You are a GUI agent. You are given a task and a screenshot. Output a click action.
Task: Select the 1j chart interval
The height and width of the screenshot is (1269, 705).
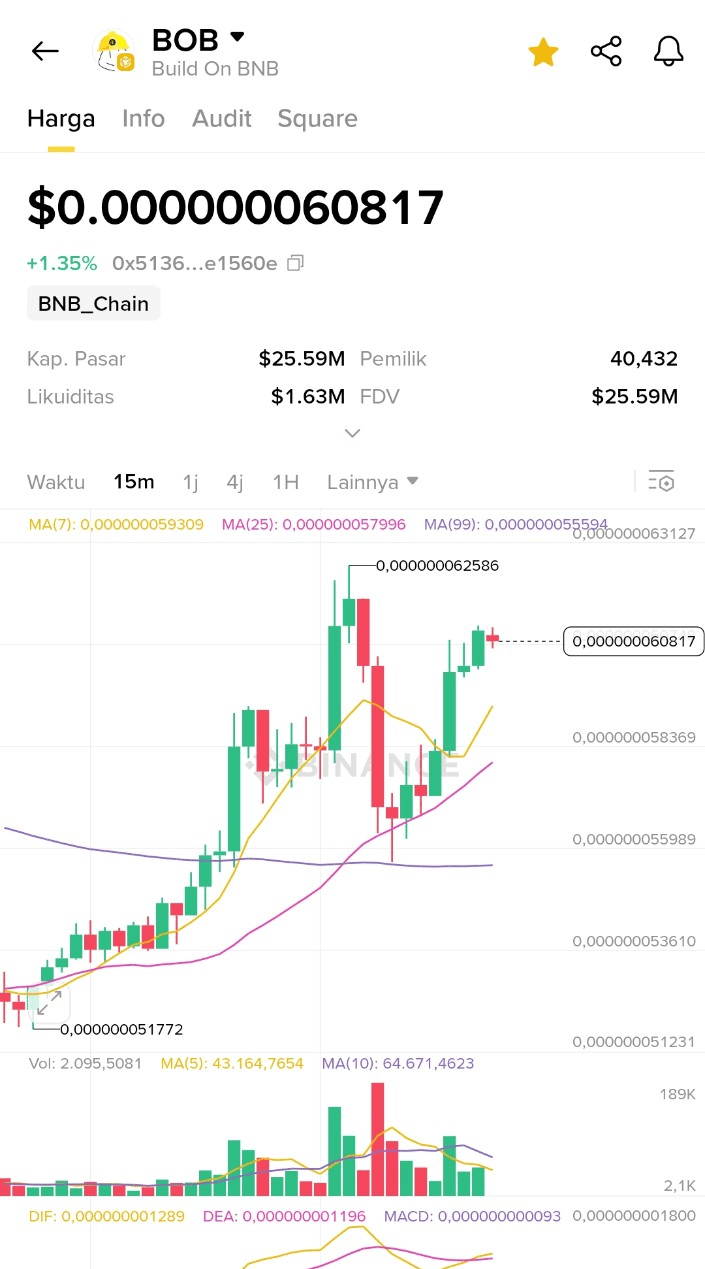click(x=190, y=482)
